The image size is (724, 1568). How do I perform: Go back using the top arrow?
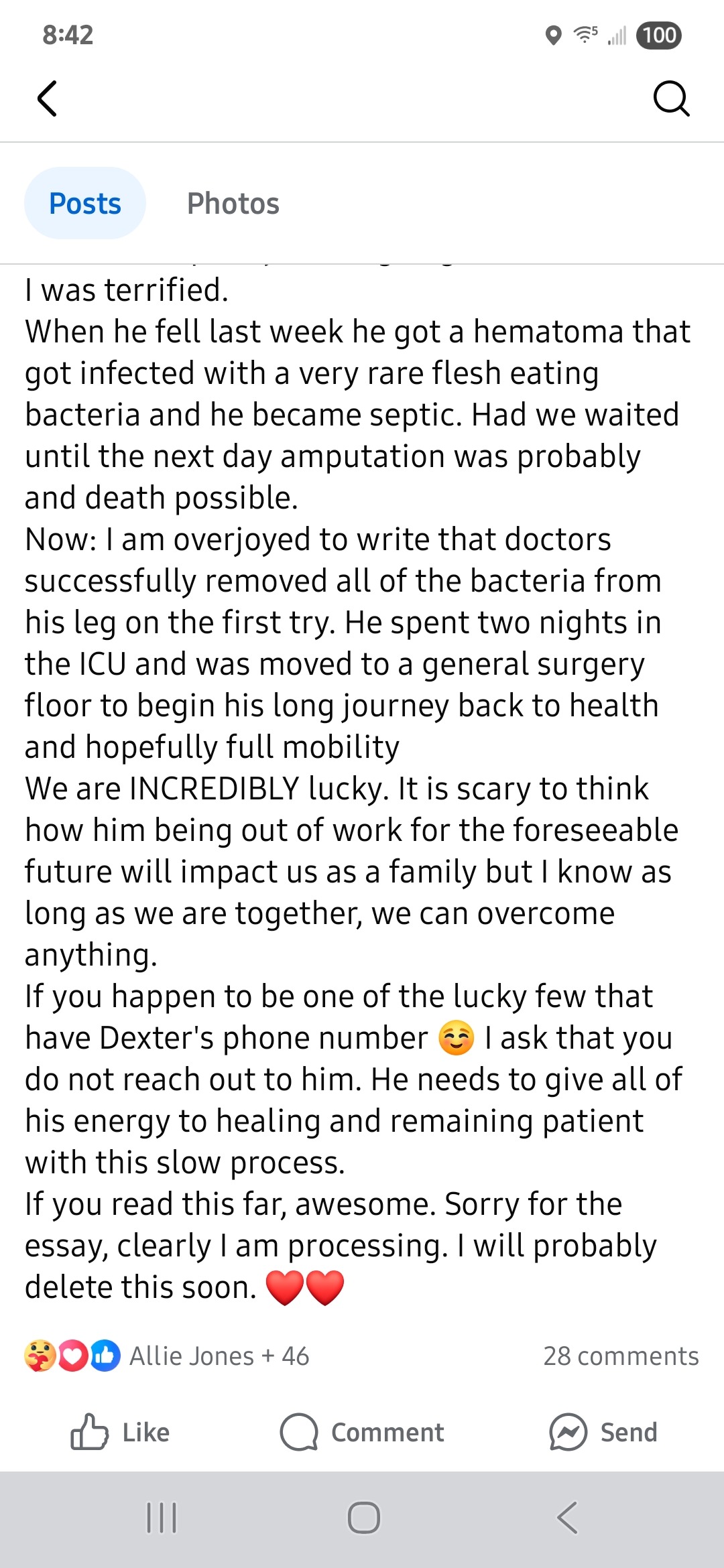47,99
